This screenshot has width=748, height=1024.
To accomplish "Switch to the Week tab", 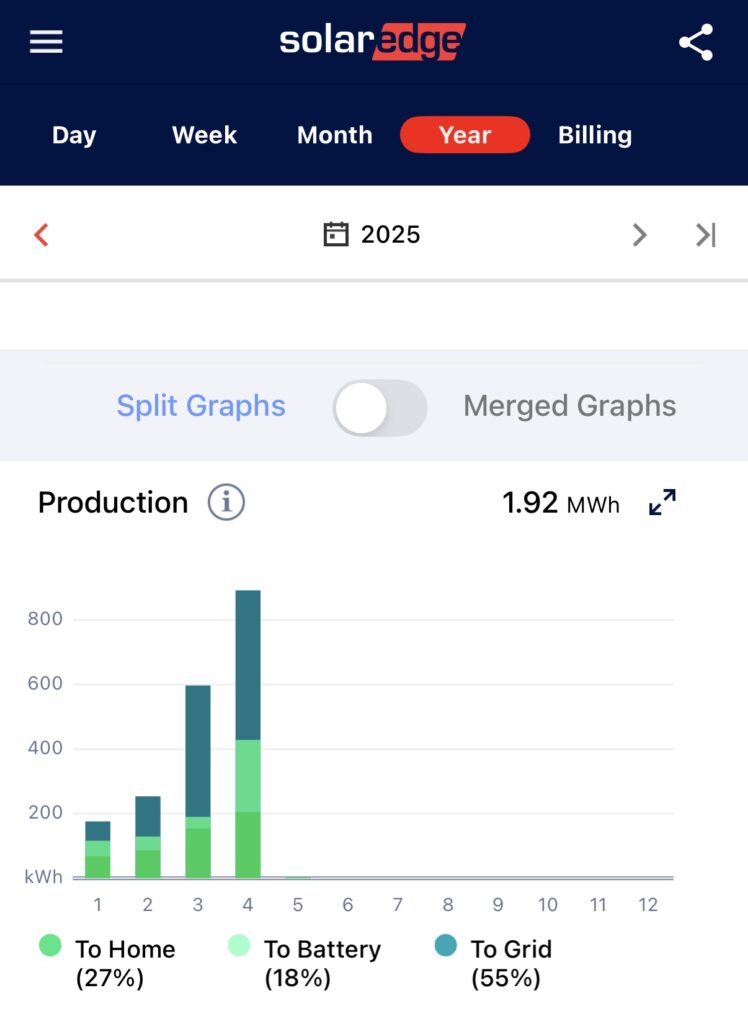I will [x=204, y=135].
